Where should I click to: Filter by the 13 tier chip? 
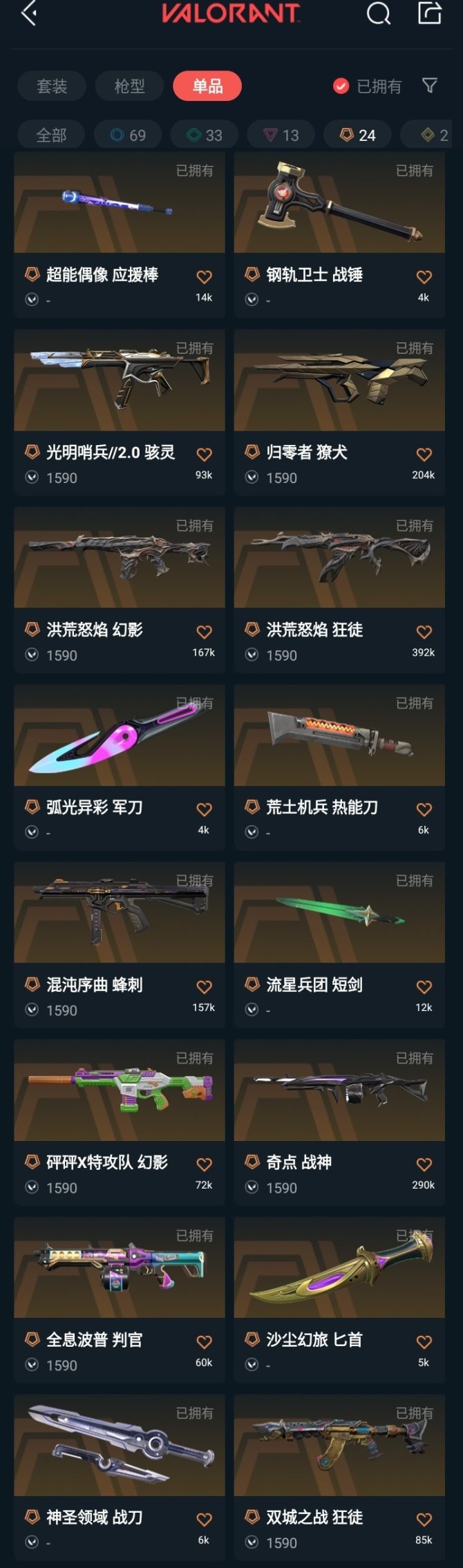(281, 135)
